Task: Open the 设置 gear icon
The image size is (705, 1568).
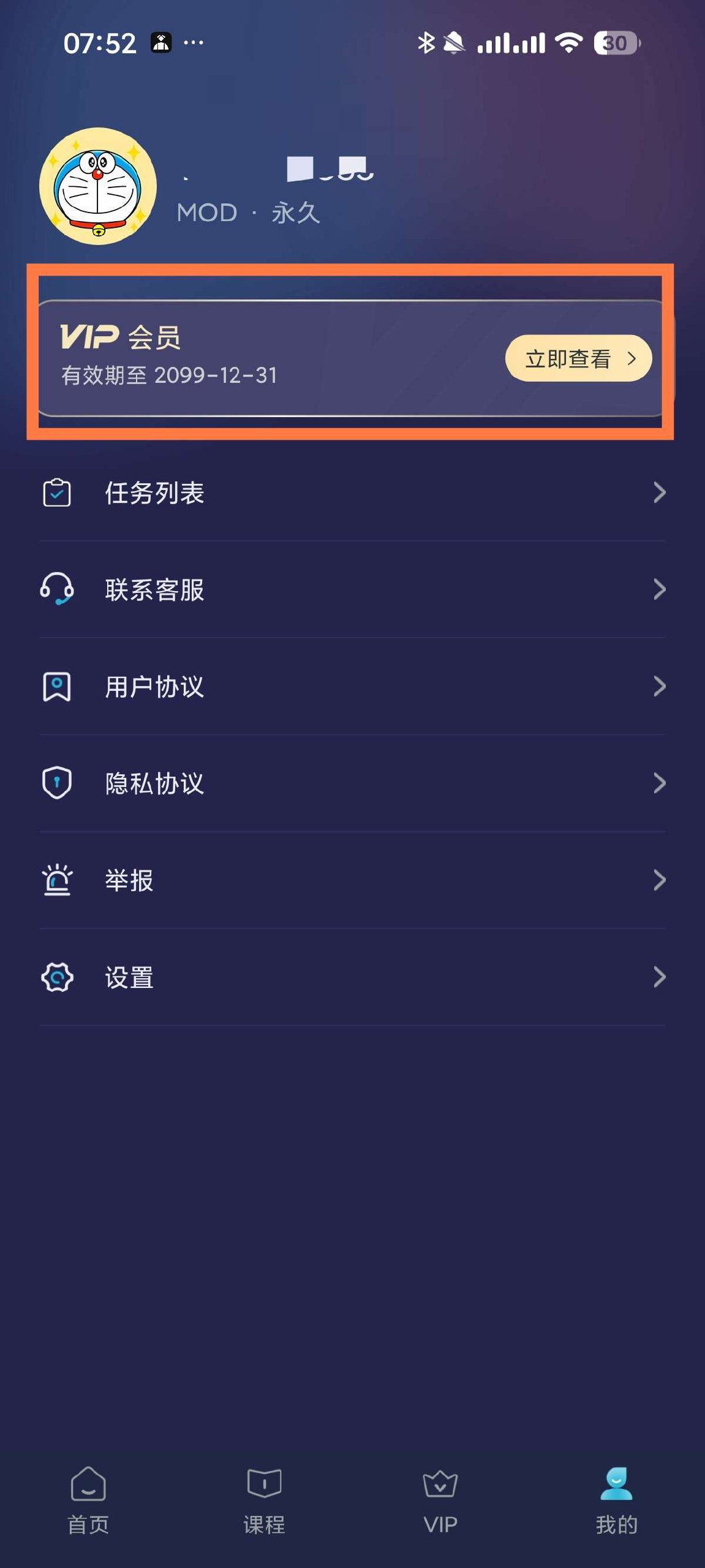Action: [x=57, y=978]
